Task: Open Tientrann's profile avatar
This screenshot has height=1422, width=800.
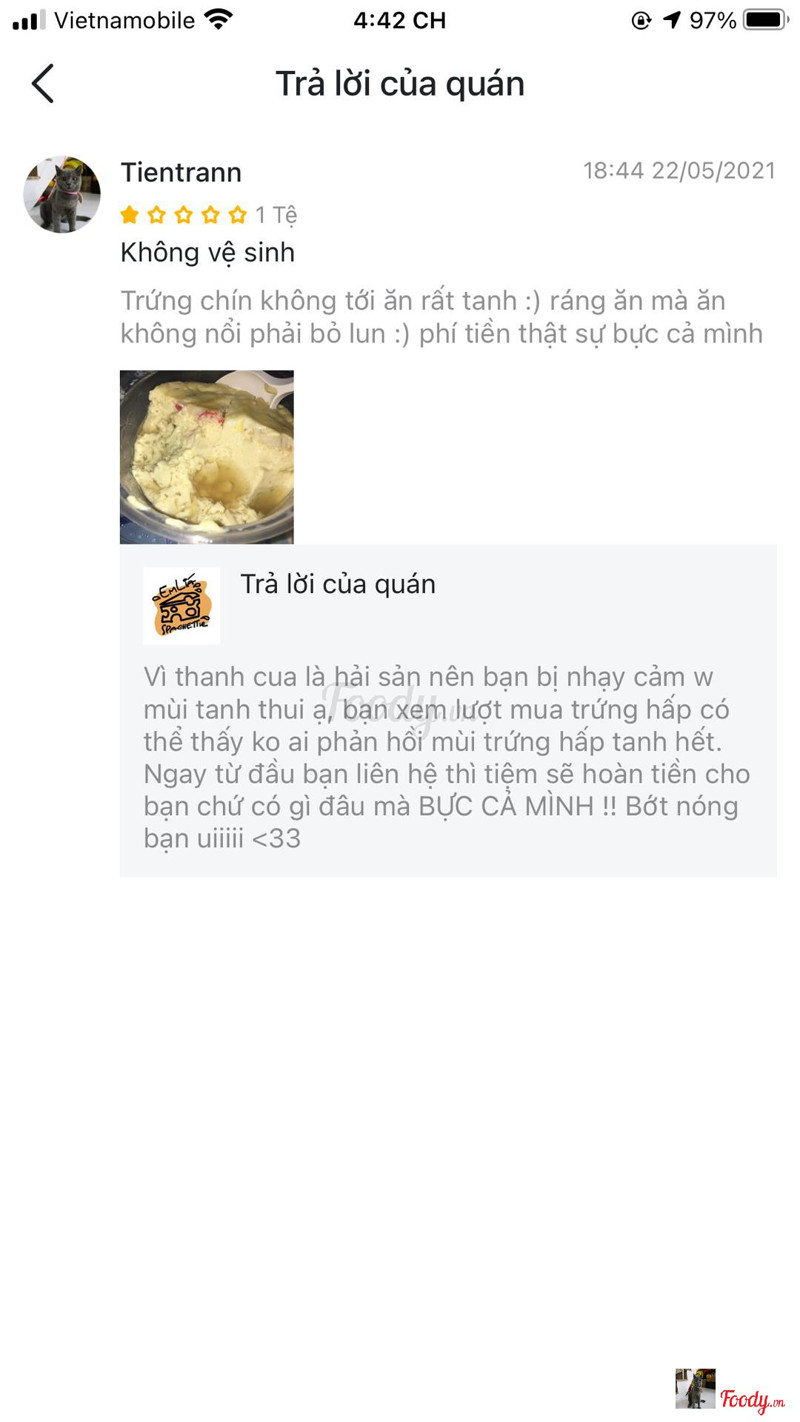Action: 62,194
